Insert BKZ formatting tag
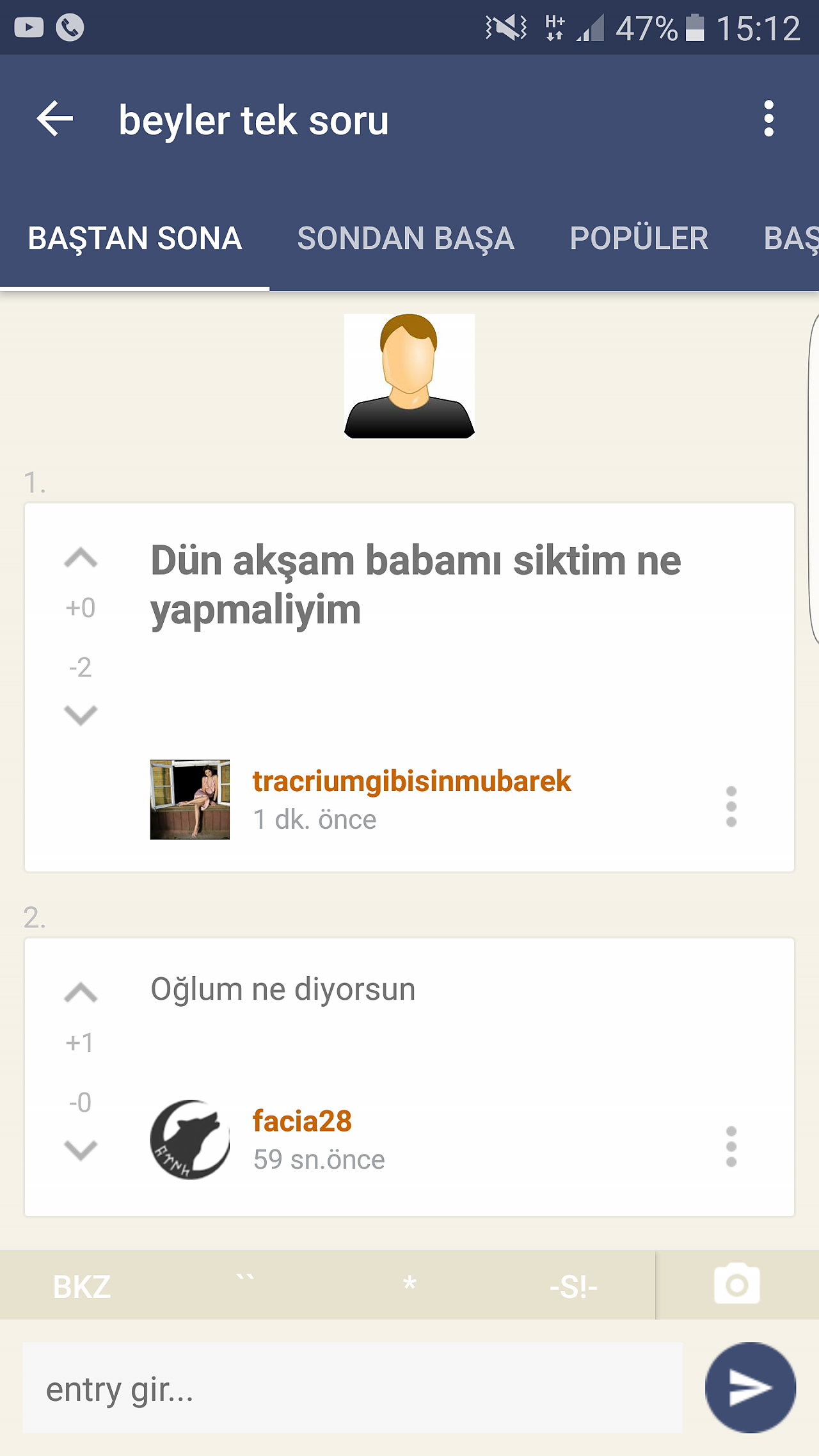 click(x=82, y=1286)
